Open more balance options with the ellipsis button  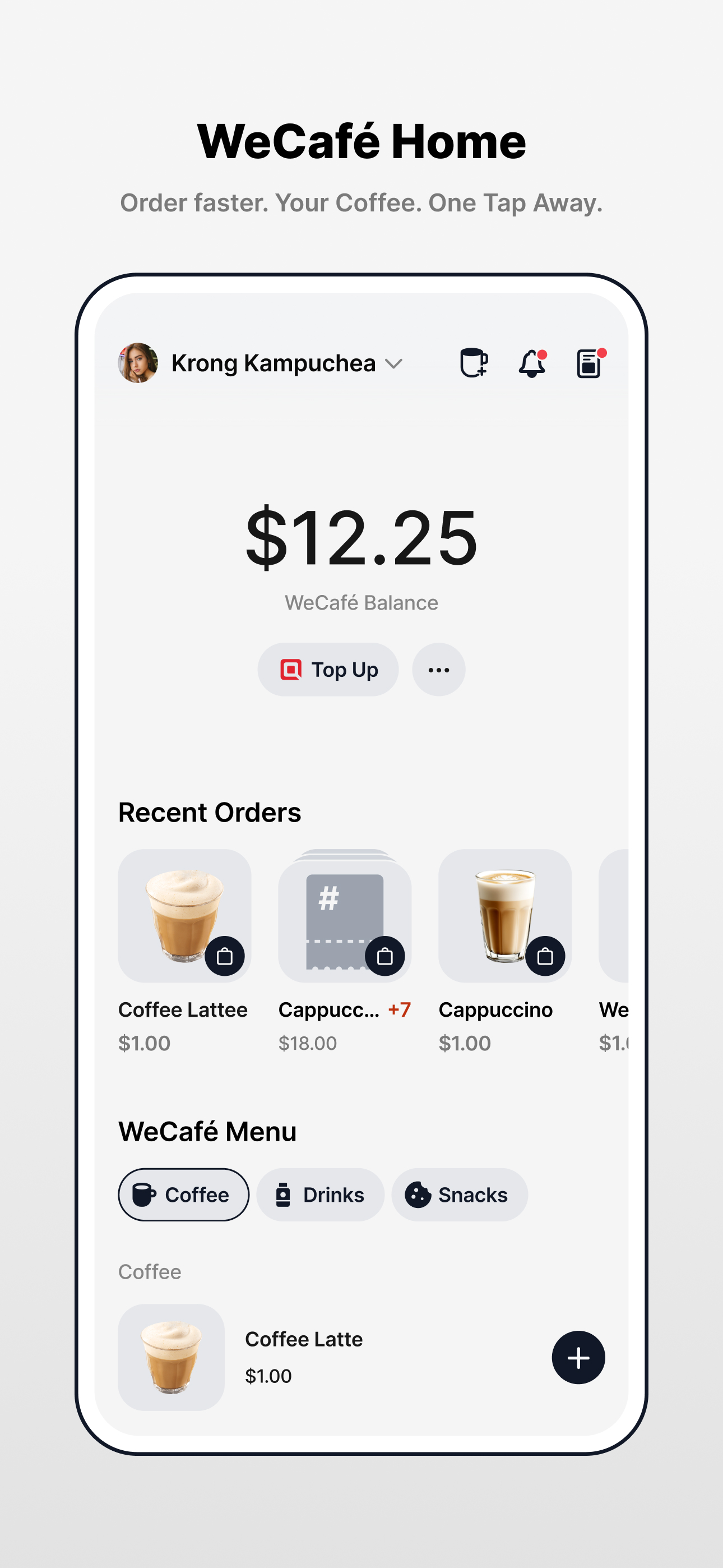tap(439, 670)
